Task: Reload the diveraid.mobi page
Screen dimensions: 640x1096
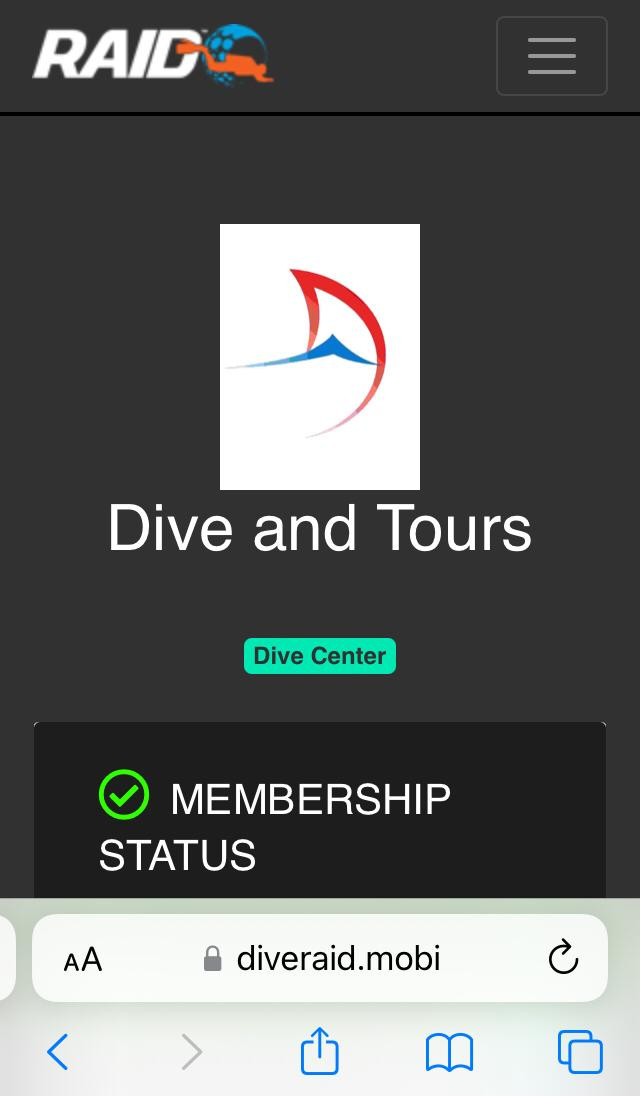Action: [x=563, y=958]
